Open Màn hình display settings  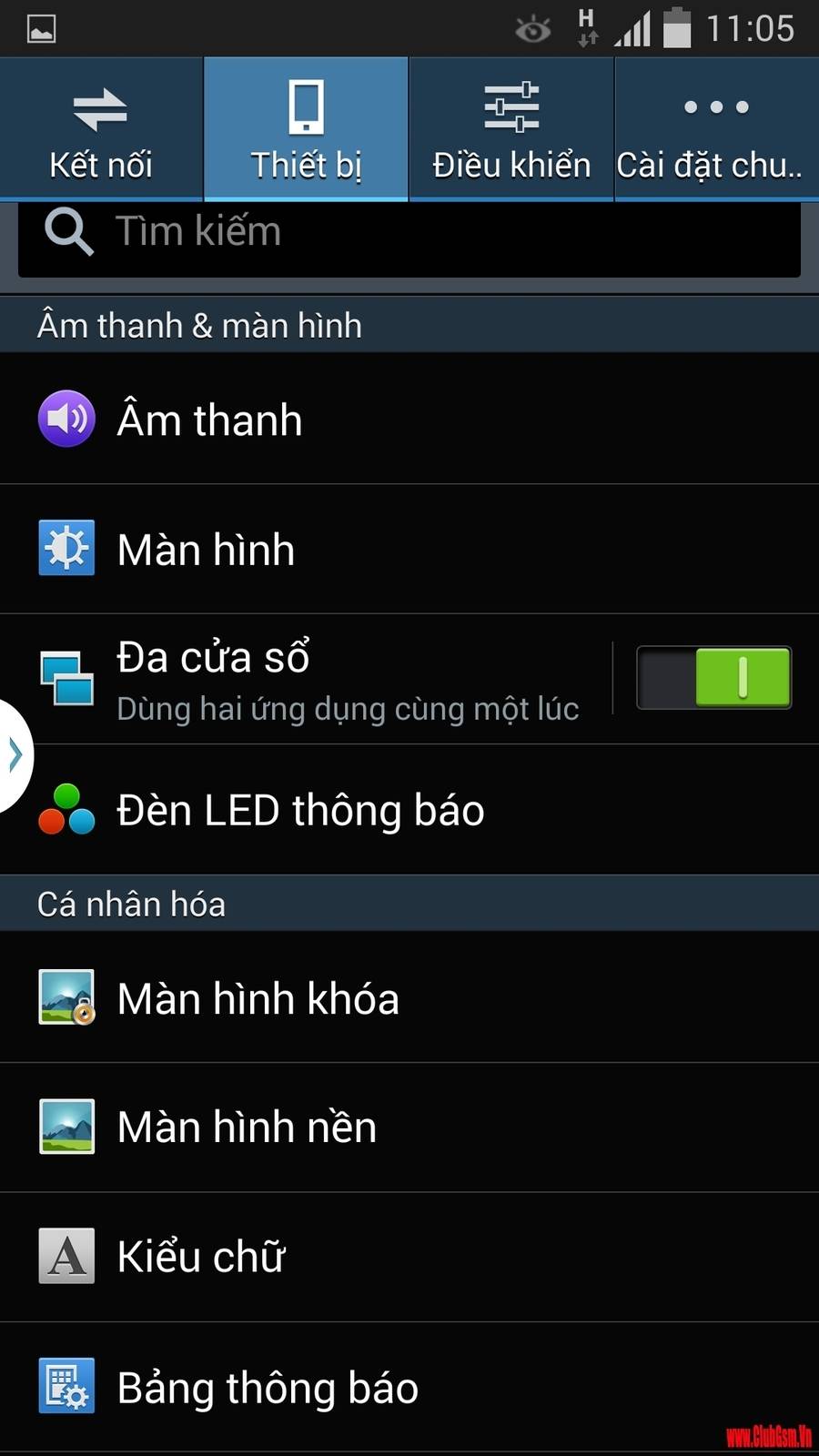409,550
